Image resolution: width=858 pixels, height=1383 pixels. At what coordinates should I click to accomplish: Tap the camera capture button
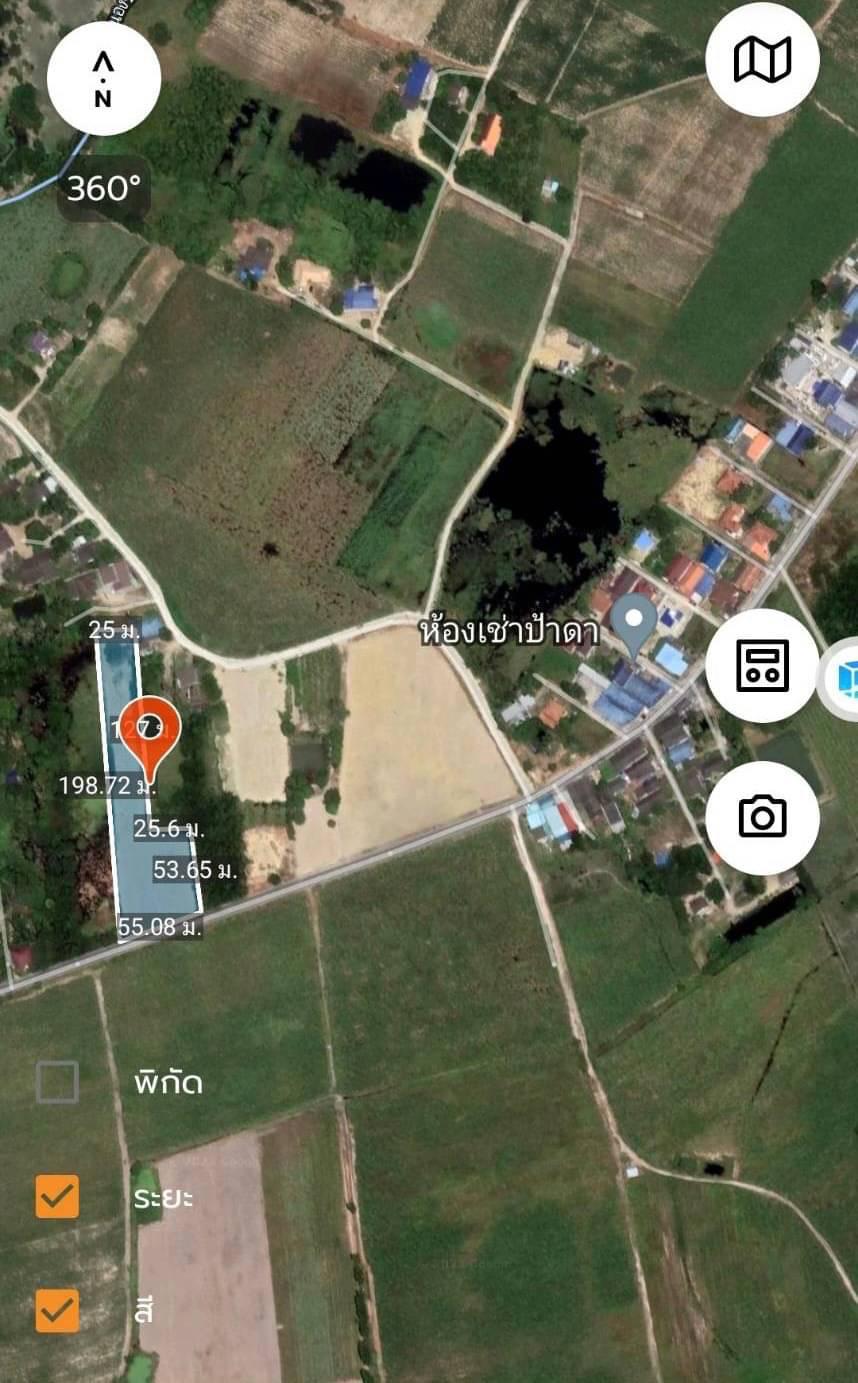point(762,817)
